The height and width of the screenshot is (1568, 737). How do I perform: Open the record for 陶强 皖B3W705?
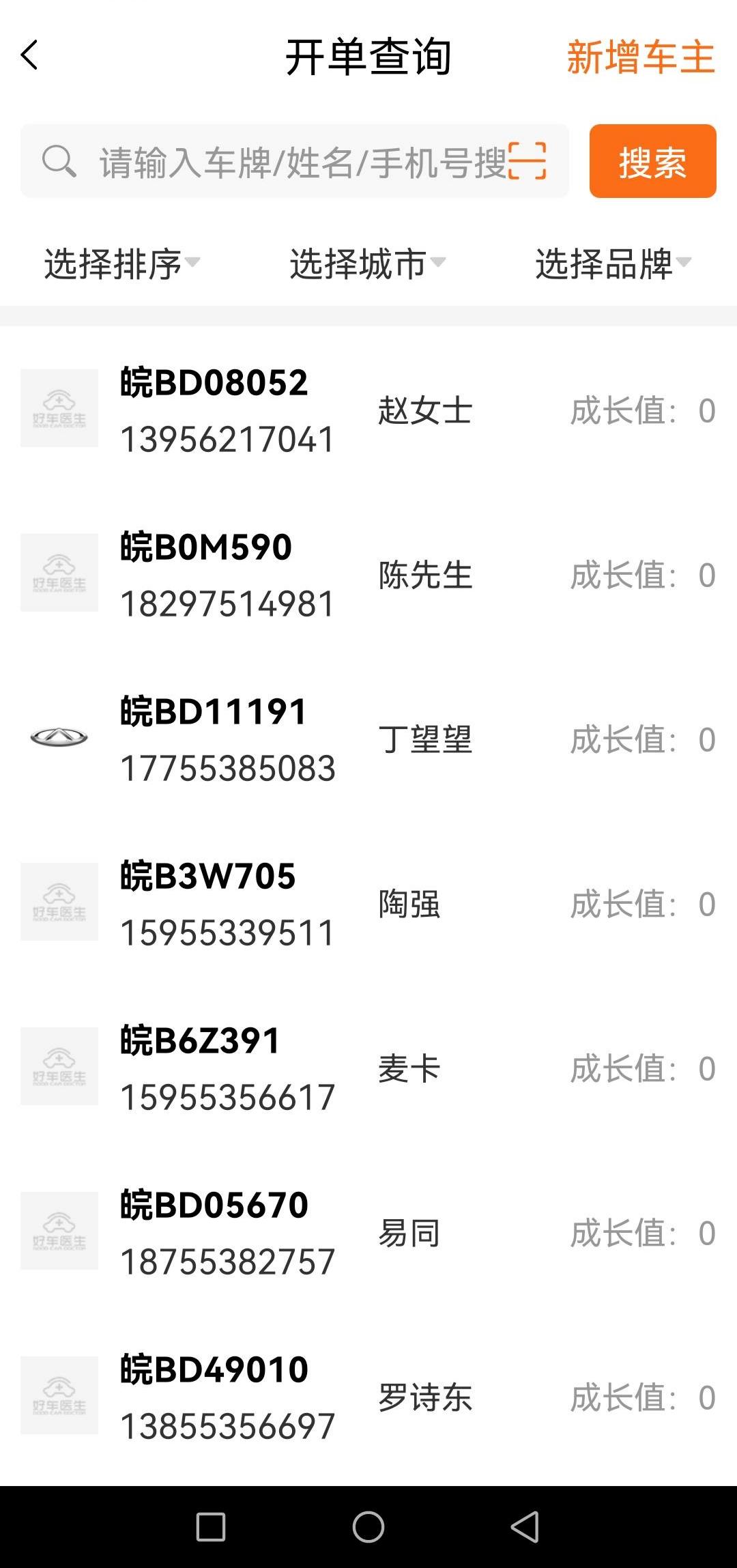[x=369, y=903]
